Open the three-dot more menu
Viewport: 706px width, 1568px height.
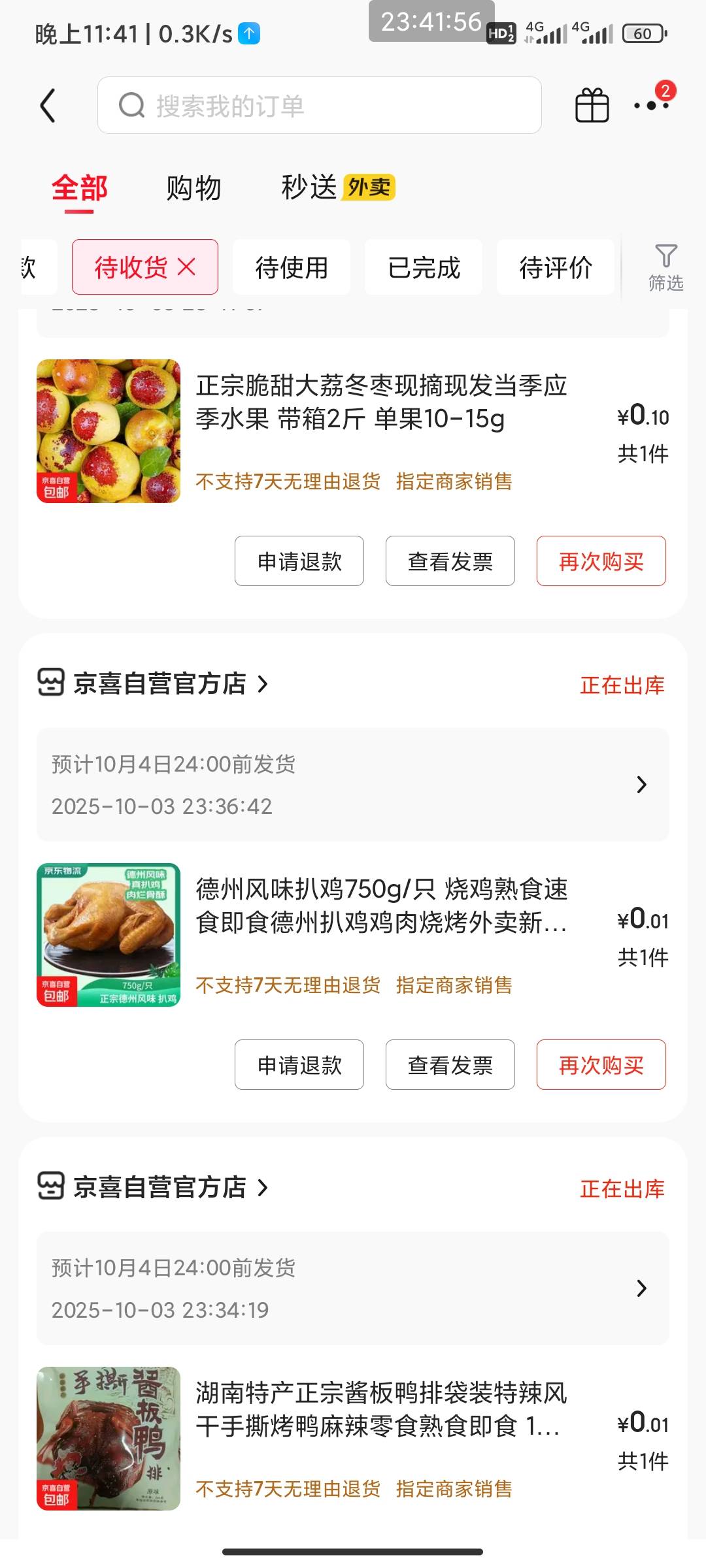tap(650, 106)
